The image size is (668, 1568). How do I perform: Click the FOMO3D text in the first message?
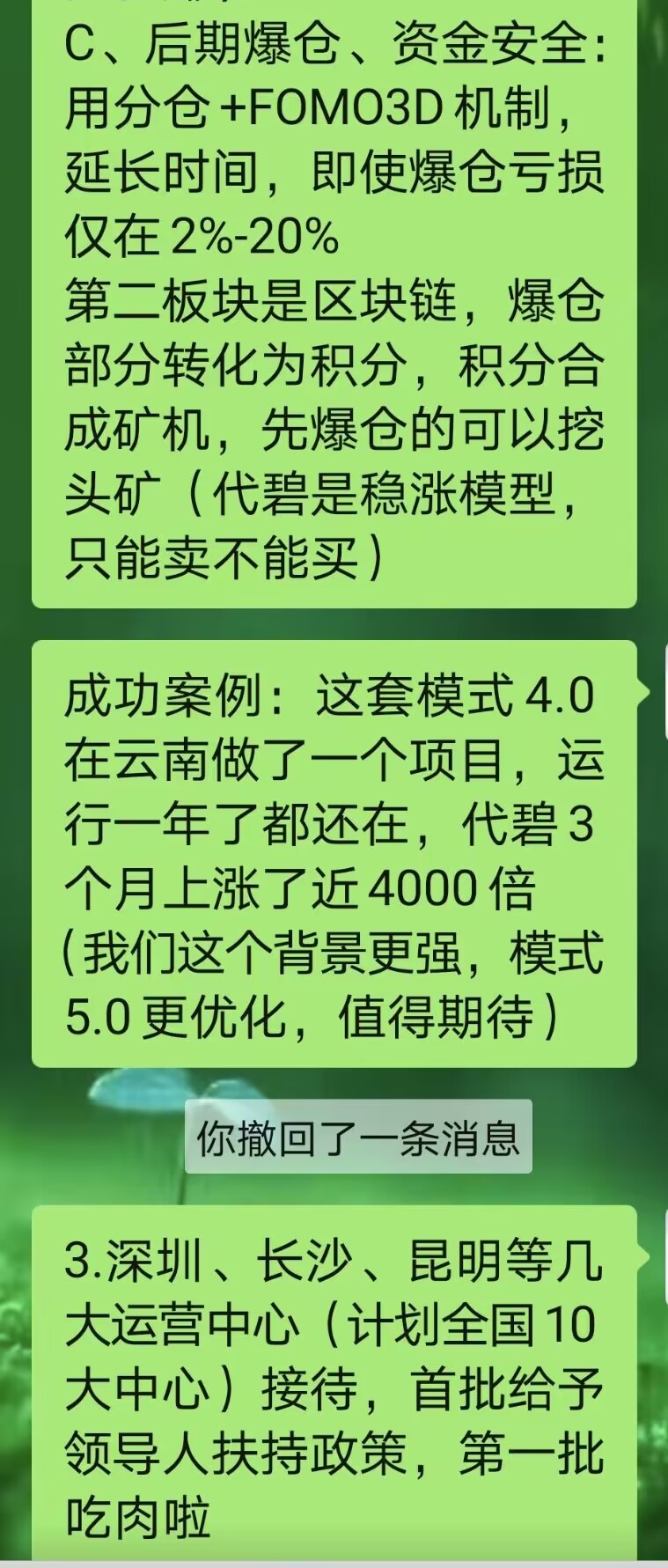(x=334, y=107)
